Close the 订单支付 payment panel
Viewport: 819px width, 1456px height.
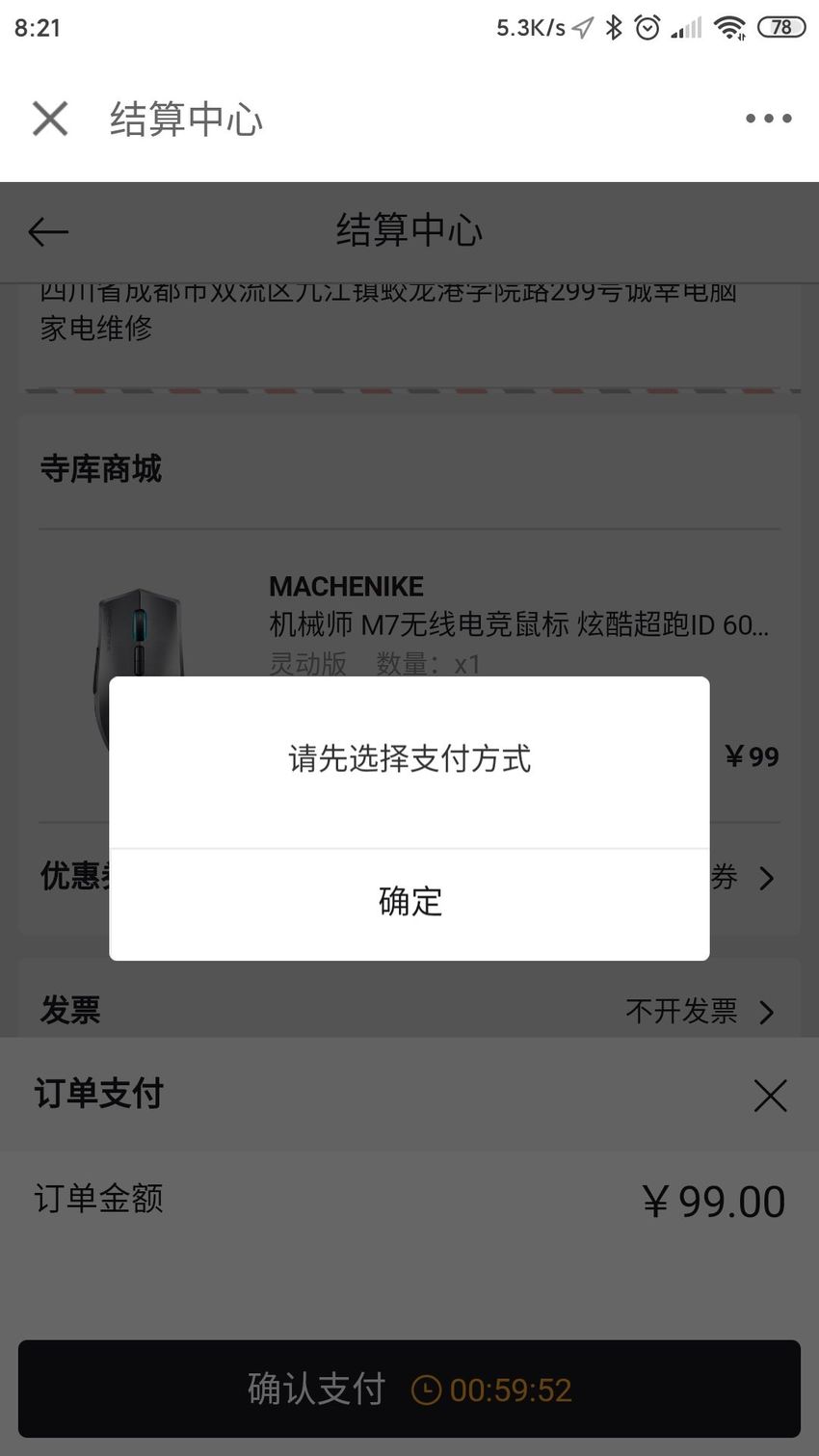770,1095
